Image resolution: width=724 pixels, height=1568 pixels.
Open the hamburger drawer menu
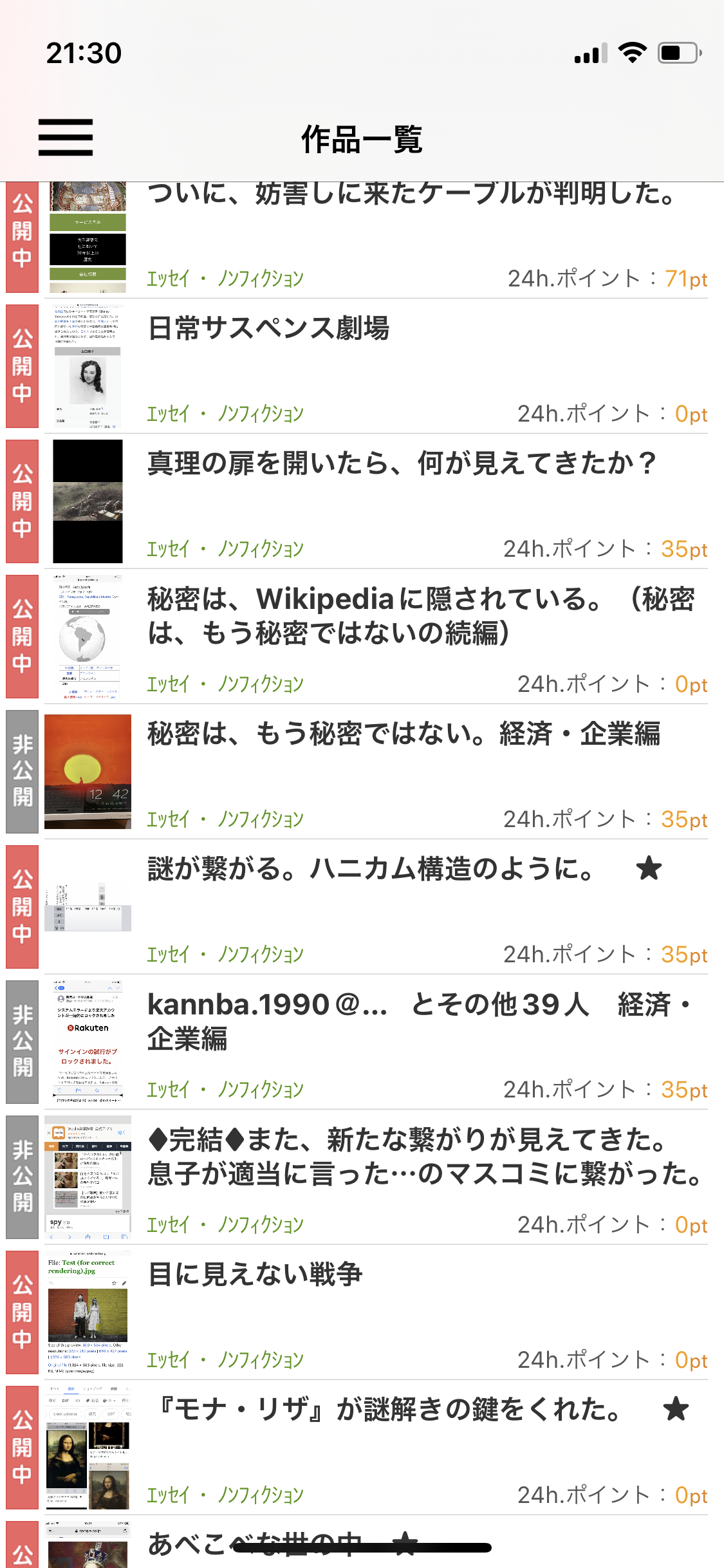[x=66, y=138]
